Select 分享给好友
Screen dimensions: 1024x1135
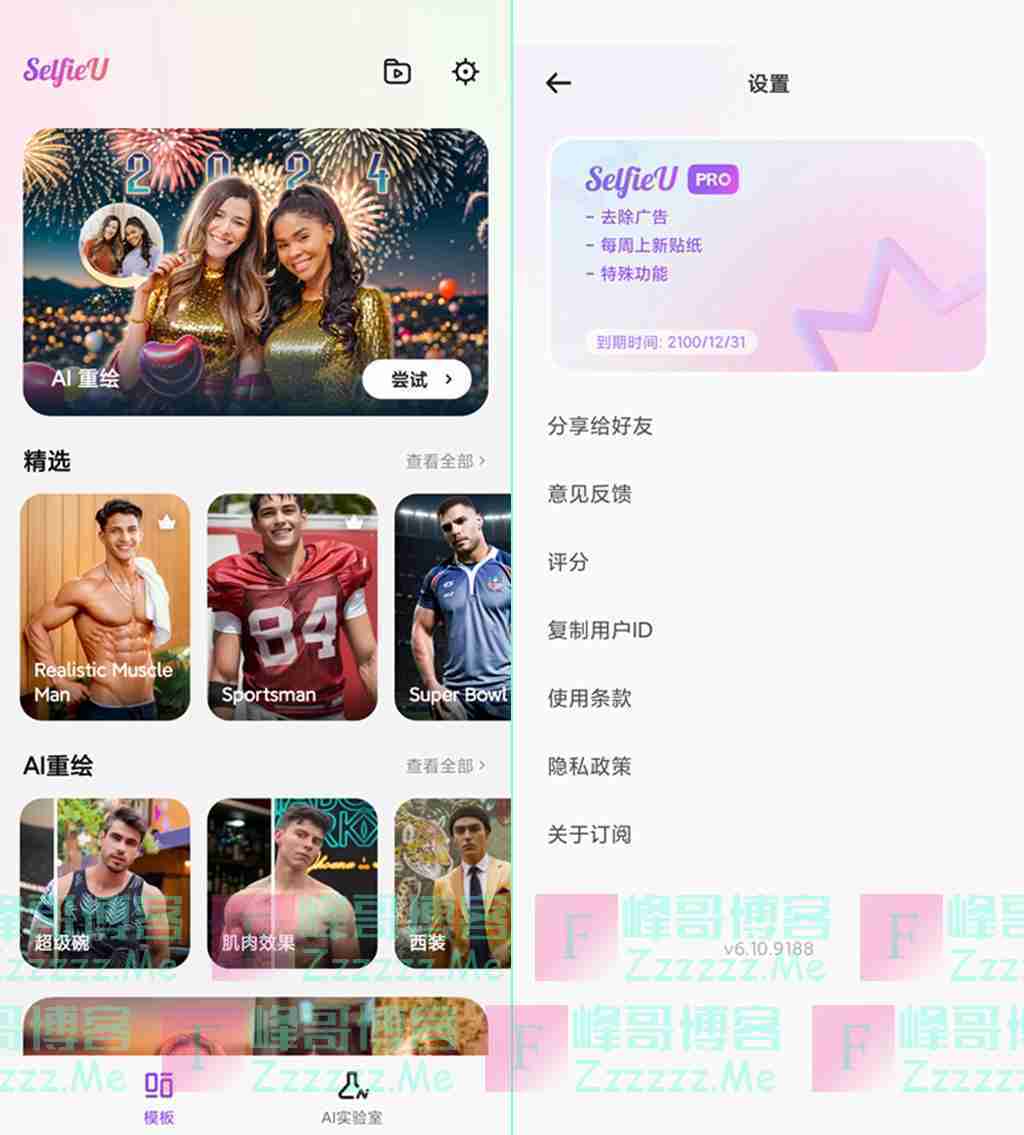click(x=600, y=426)
